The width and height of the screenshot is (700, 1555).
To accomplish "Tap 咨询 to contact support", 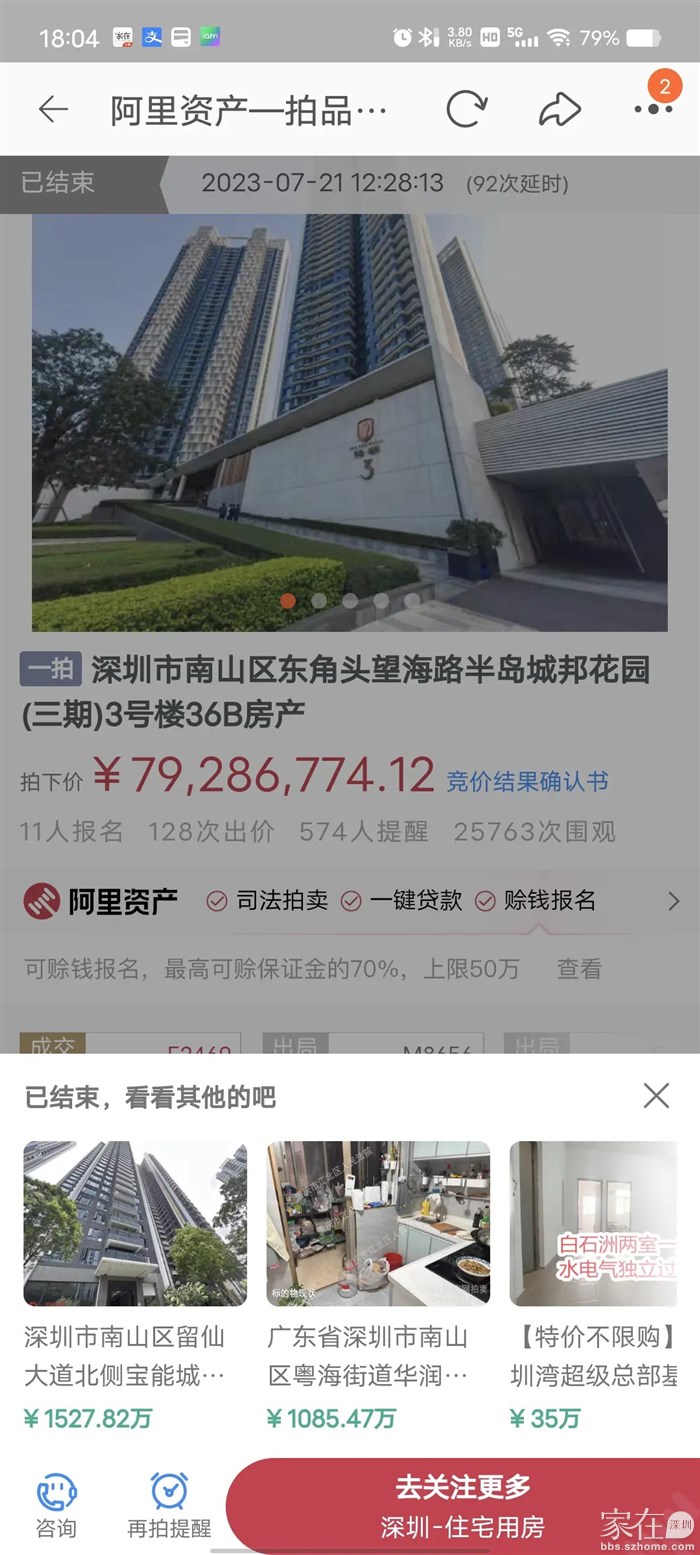I will pyautogui.click(x=56, y=1504).
